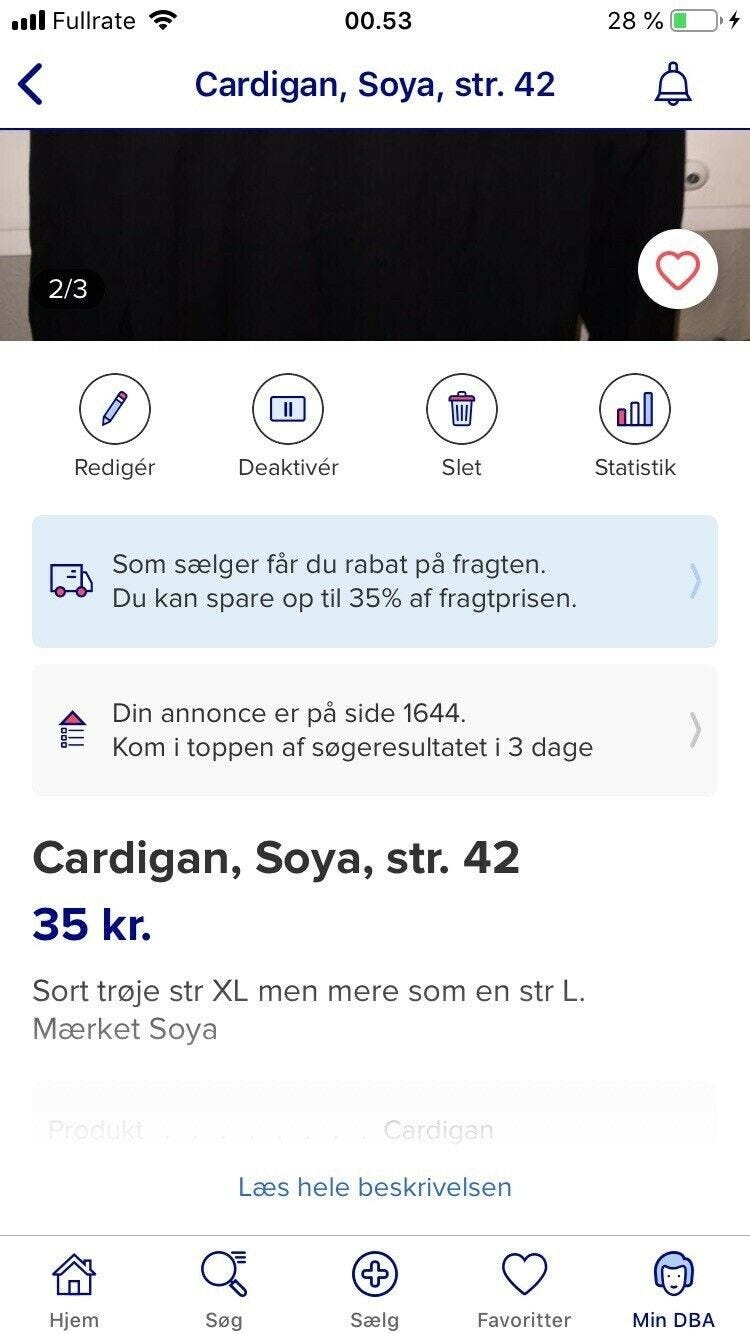
Task: Open Læs hele beskrivelsen link
Action: tap(374, 1187)
